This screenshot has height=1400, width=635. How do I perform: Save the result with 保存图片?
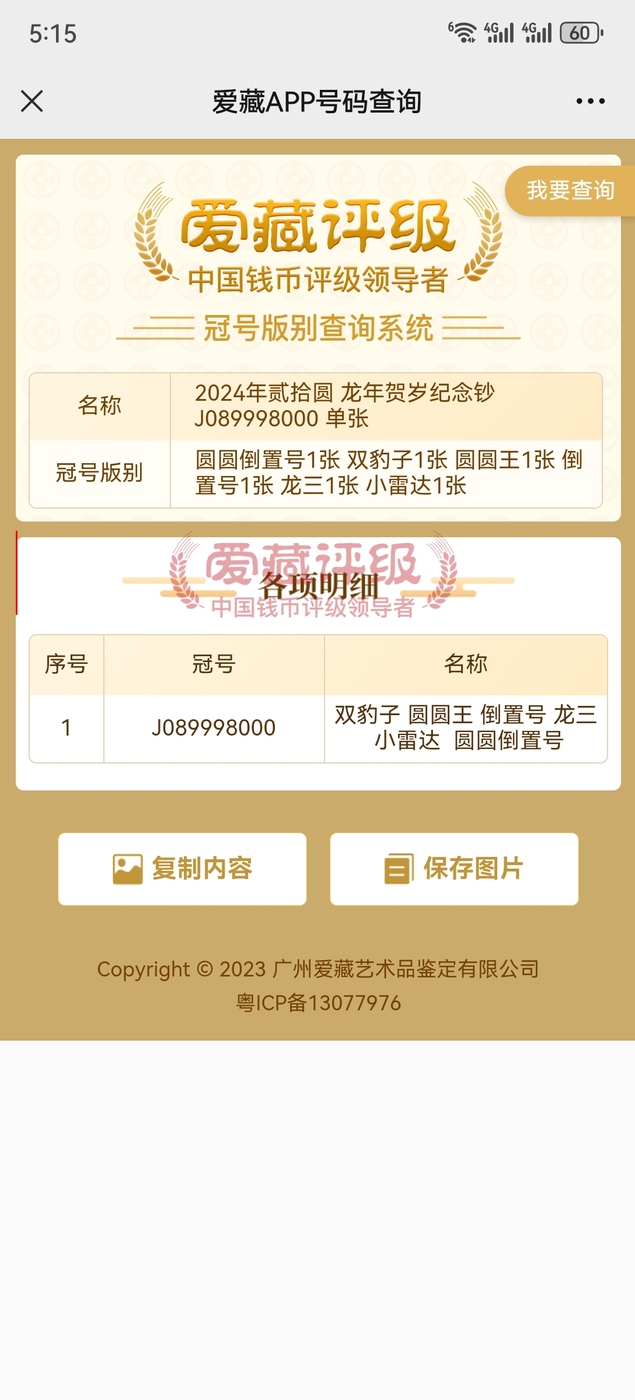[x=454, y=868]
